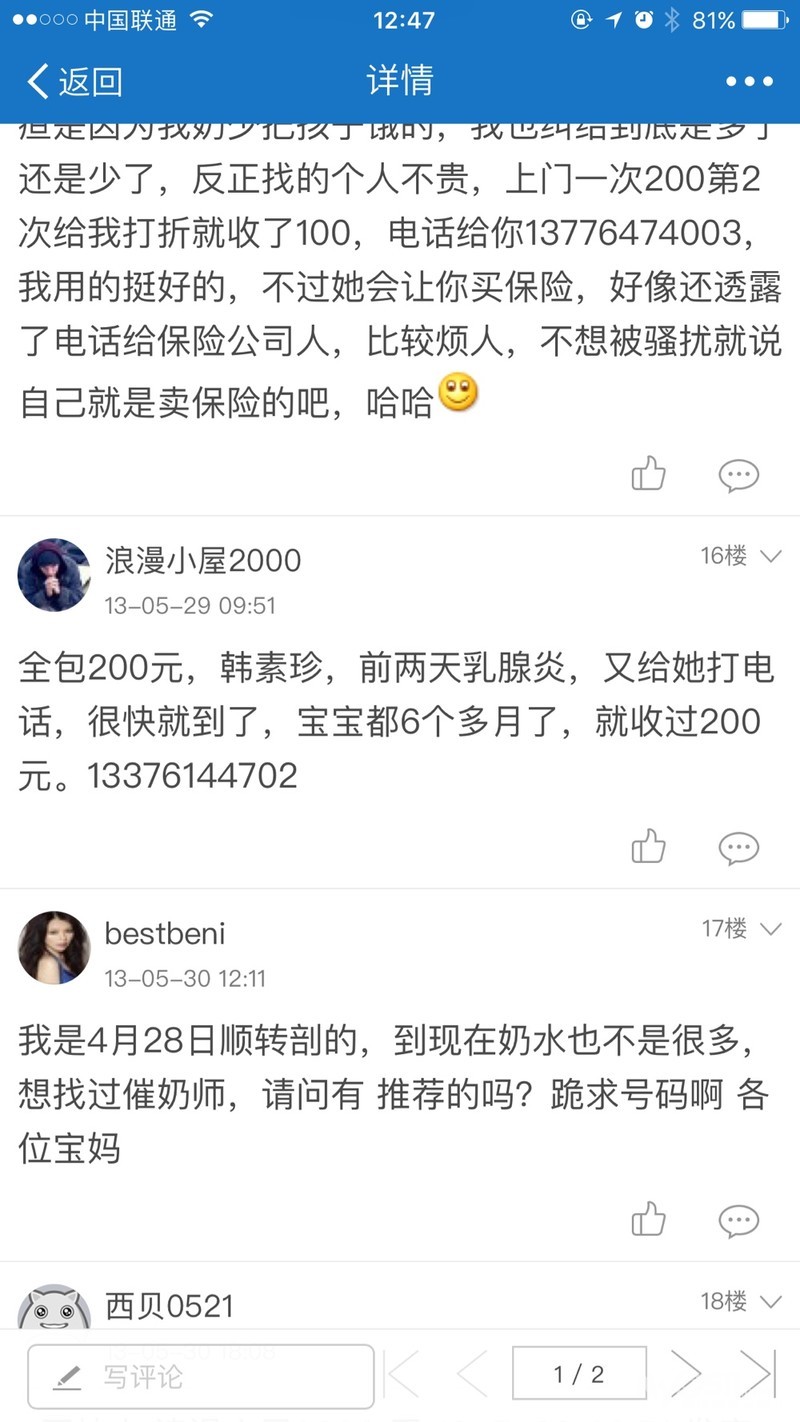Expand the 17楼 dropdown arrow
Screen dimensions: 800x1422
tap(770, 929)
